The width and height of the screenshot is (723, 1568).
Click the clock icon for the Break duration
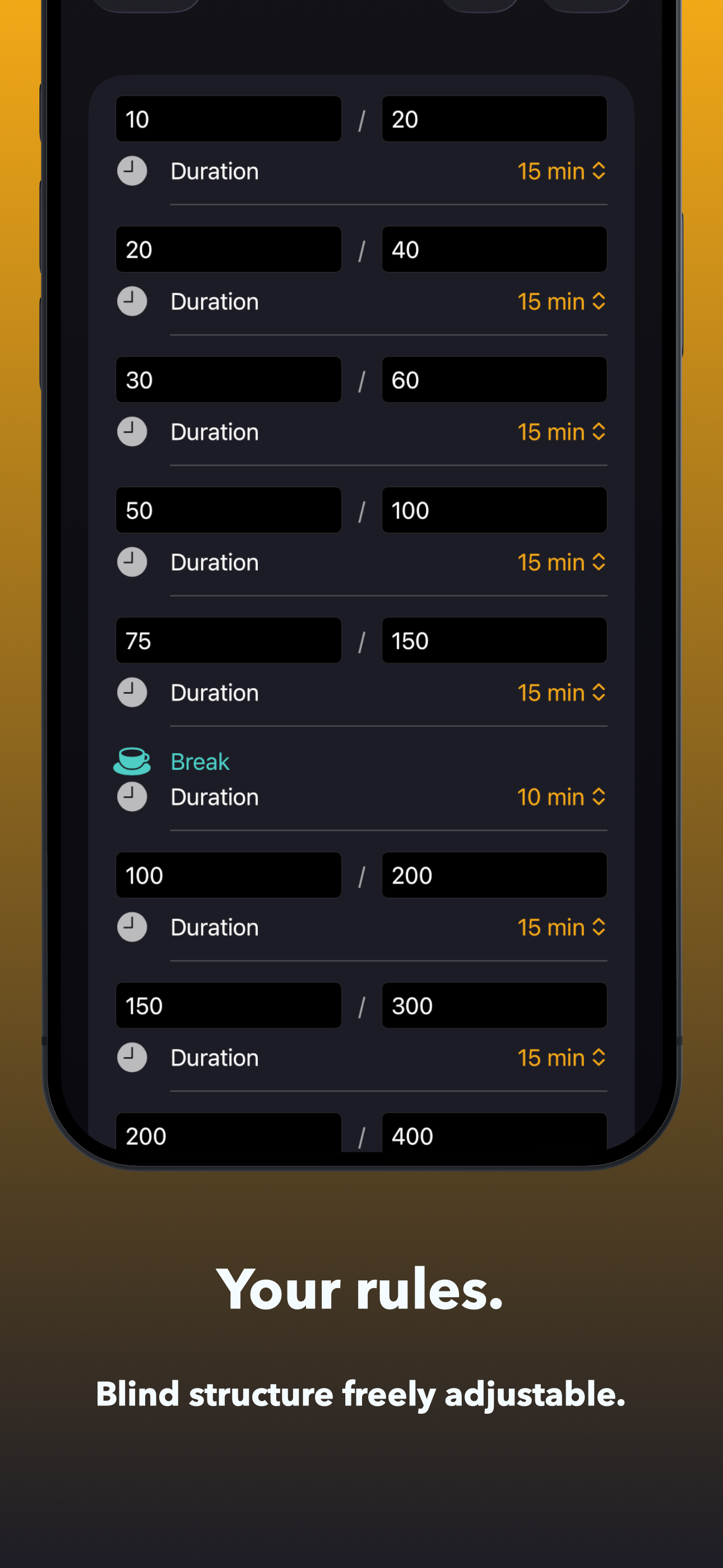132,796
